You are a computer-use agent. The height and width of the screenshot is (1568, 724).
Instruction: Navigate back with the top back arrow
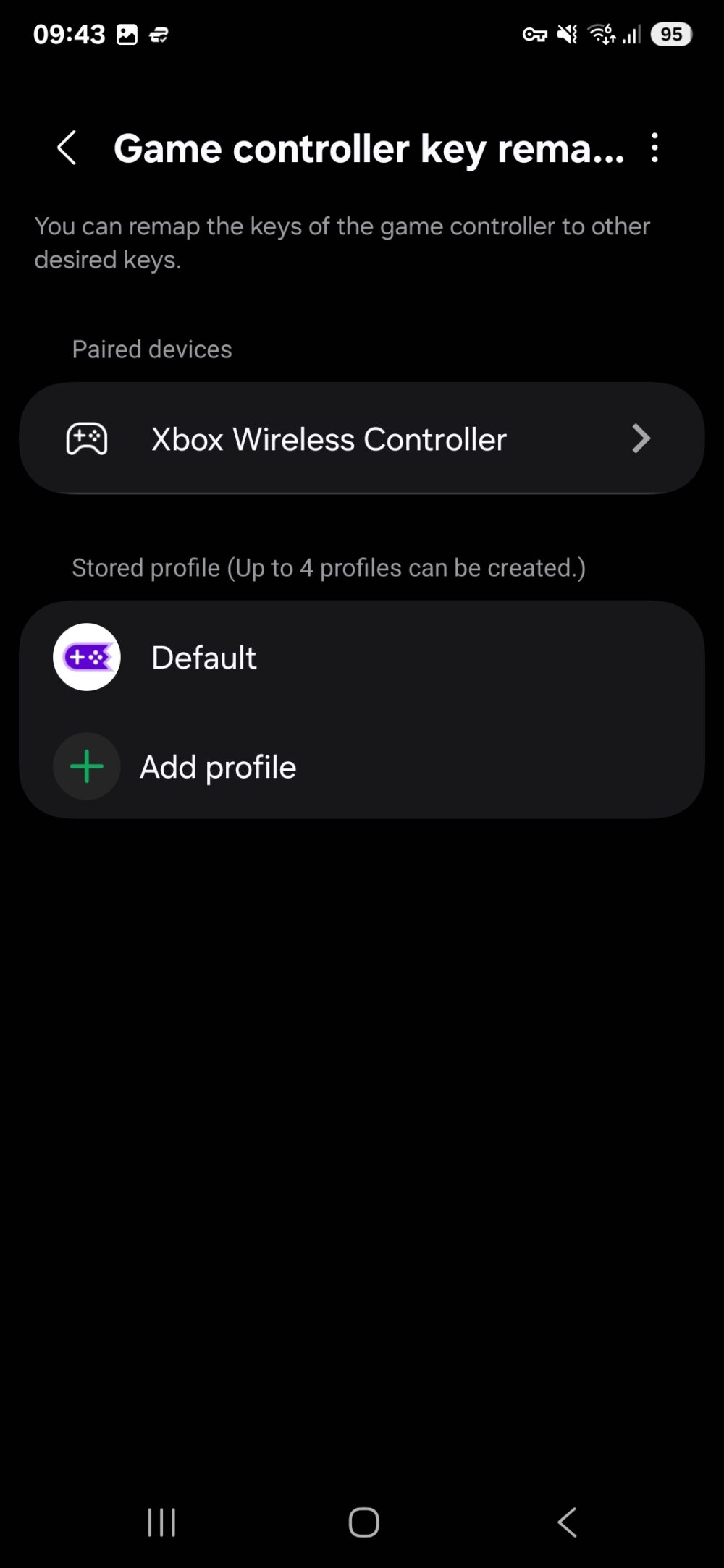coord(67,148)
